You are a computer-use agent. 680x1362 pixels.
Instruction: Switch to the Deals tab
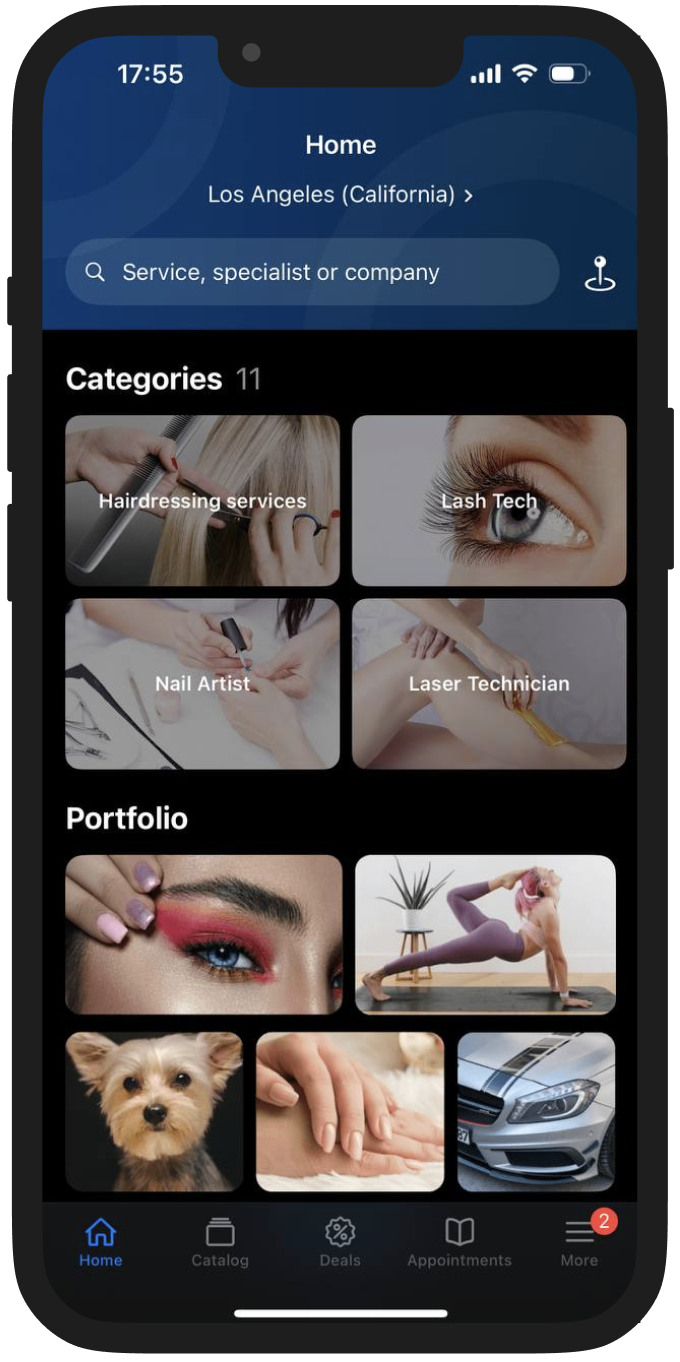(340, 1243)
